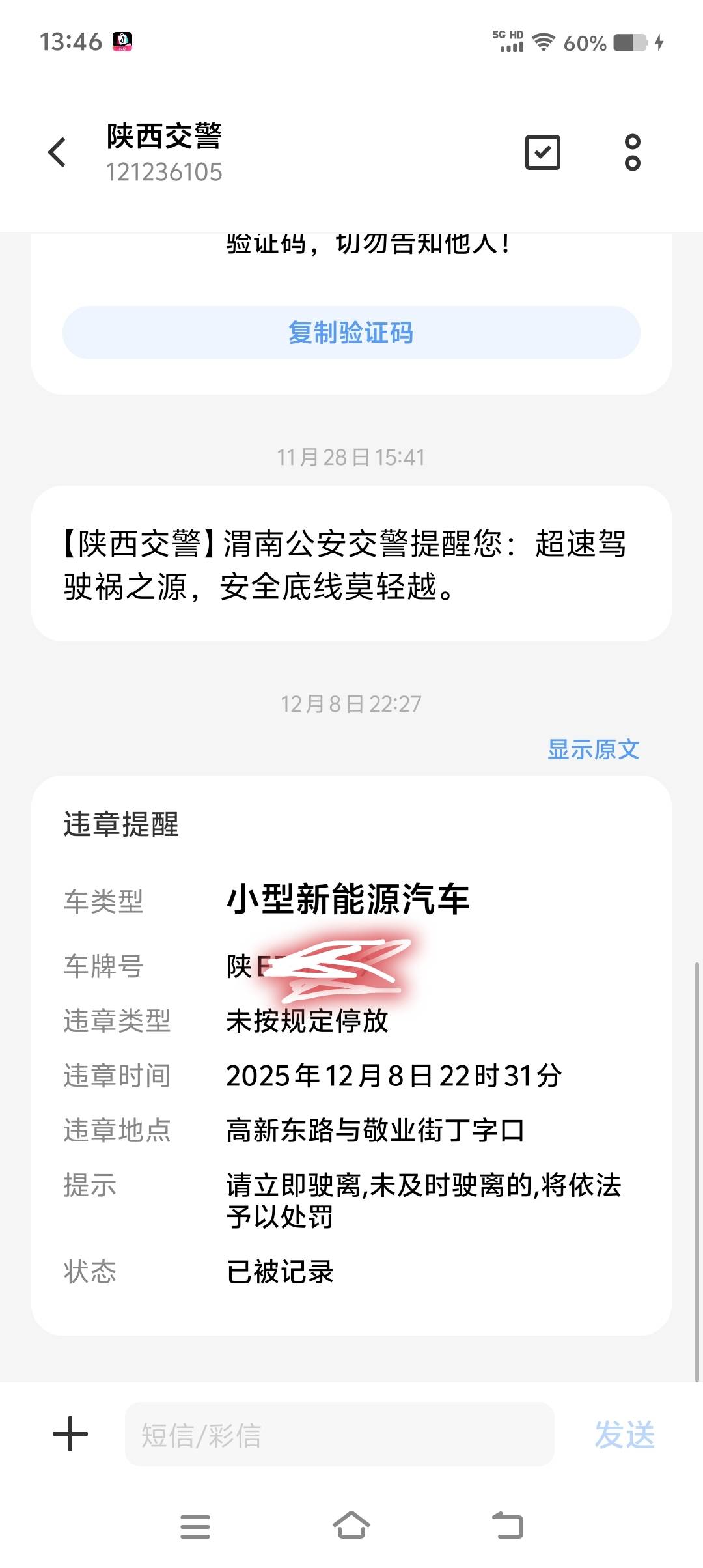The width and height of the screenshot is (703, 1568).
Task: Open recent apps from navigation bar
Action: [x=195, y=1526]
